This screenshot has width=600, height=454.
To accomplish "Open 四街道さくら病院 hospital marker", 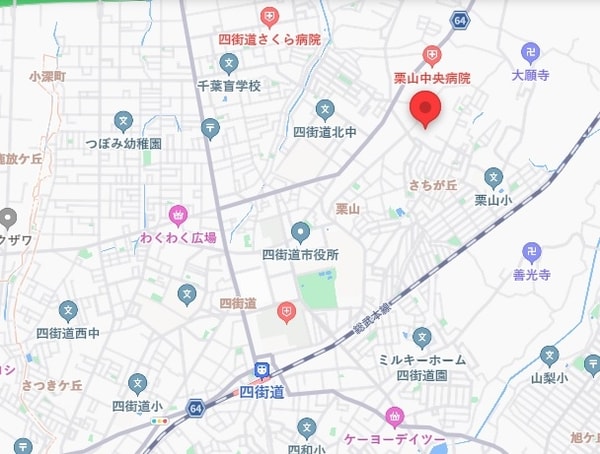I will [x=269, y=17].
